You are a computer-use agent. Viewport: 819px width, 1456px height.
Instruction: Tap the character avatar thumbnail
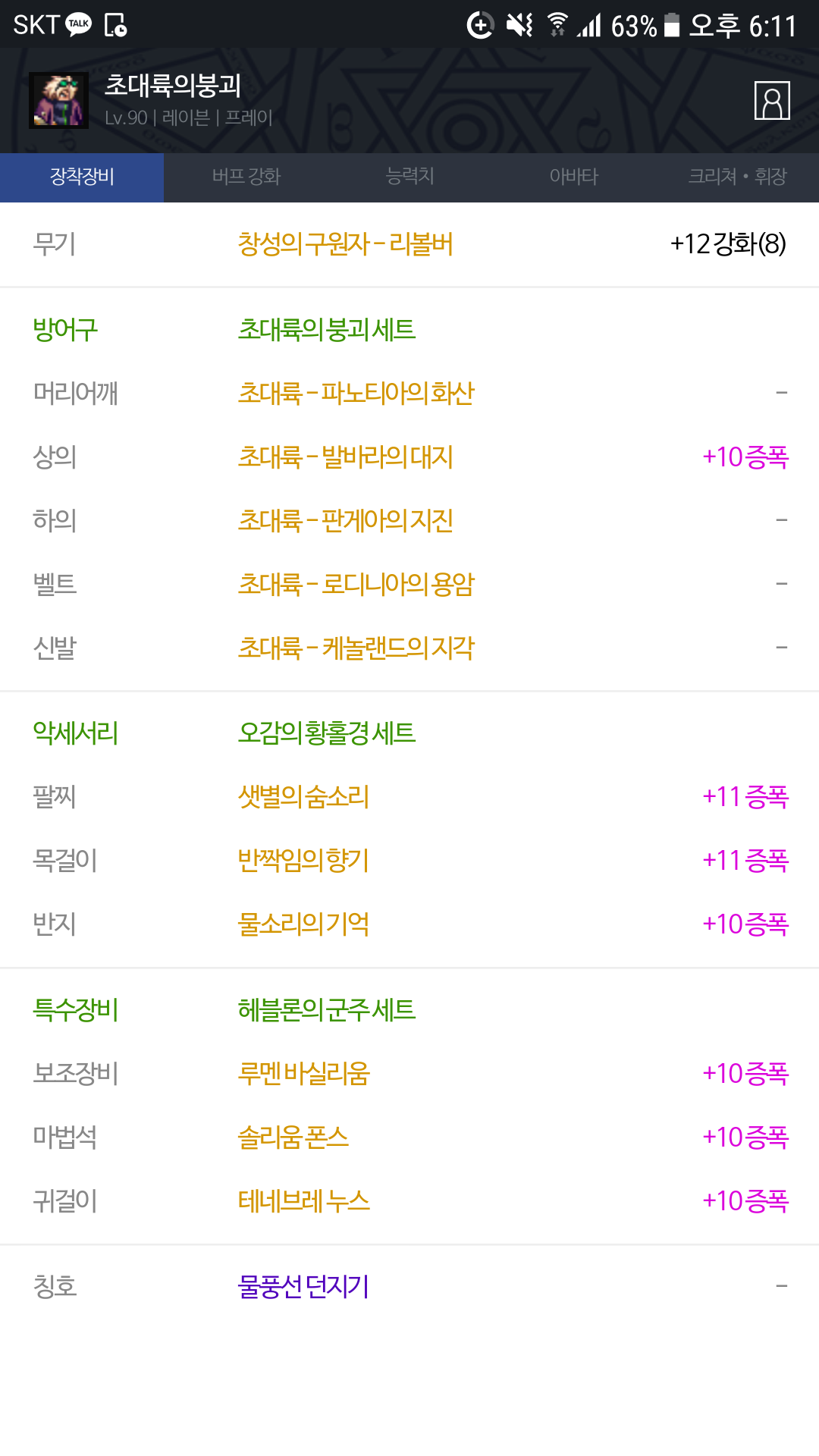58,101
